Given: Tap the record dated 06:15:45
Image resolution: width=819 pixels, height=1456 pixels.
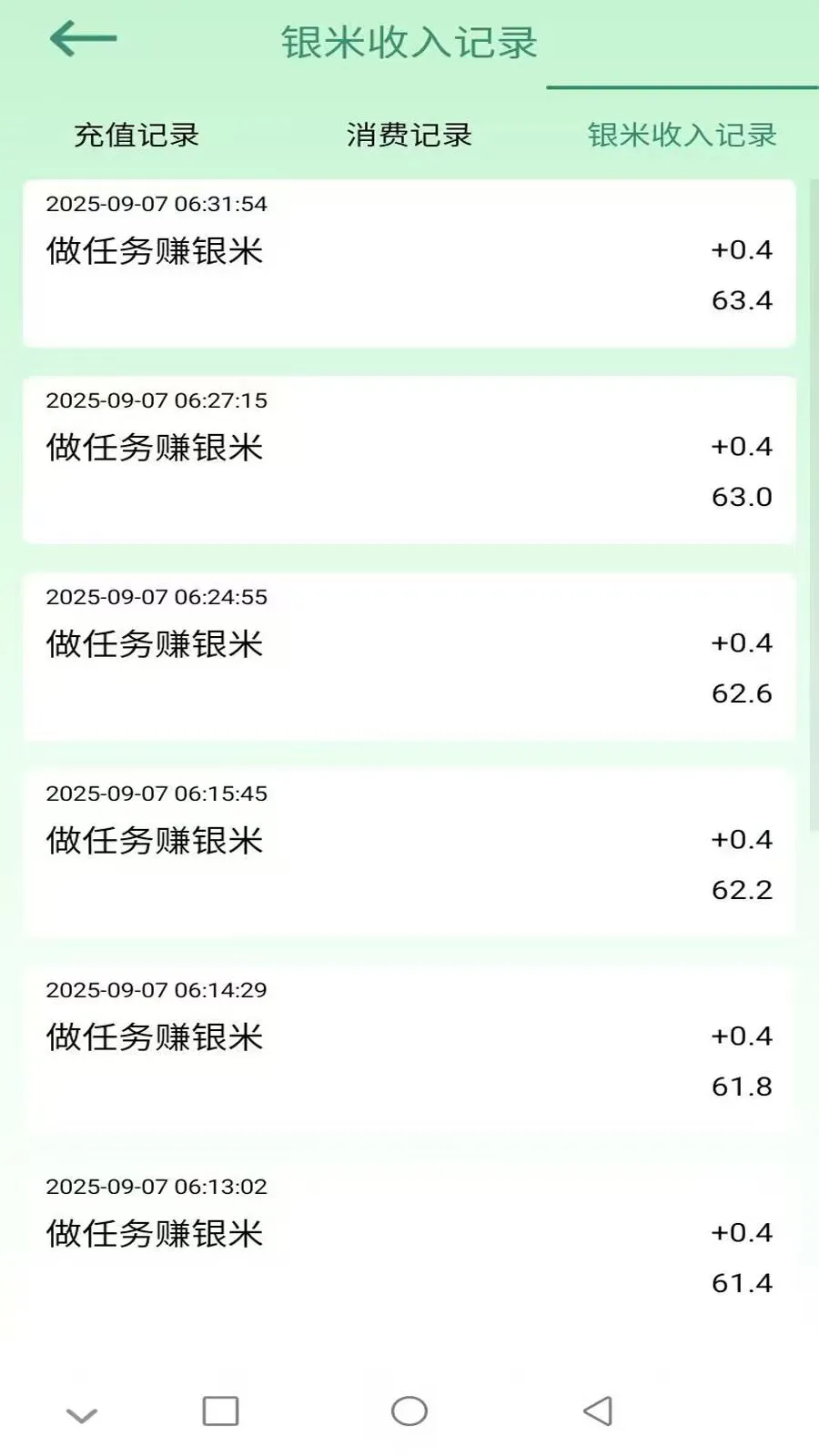Looking at the screenshot, I should (409, 851).
